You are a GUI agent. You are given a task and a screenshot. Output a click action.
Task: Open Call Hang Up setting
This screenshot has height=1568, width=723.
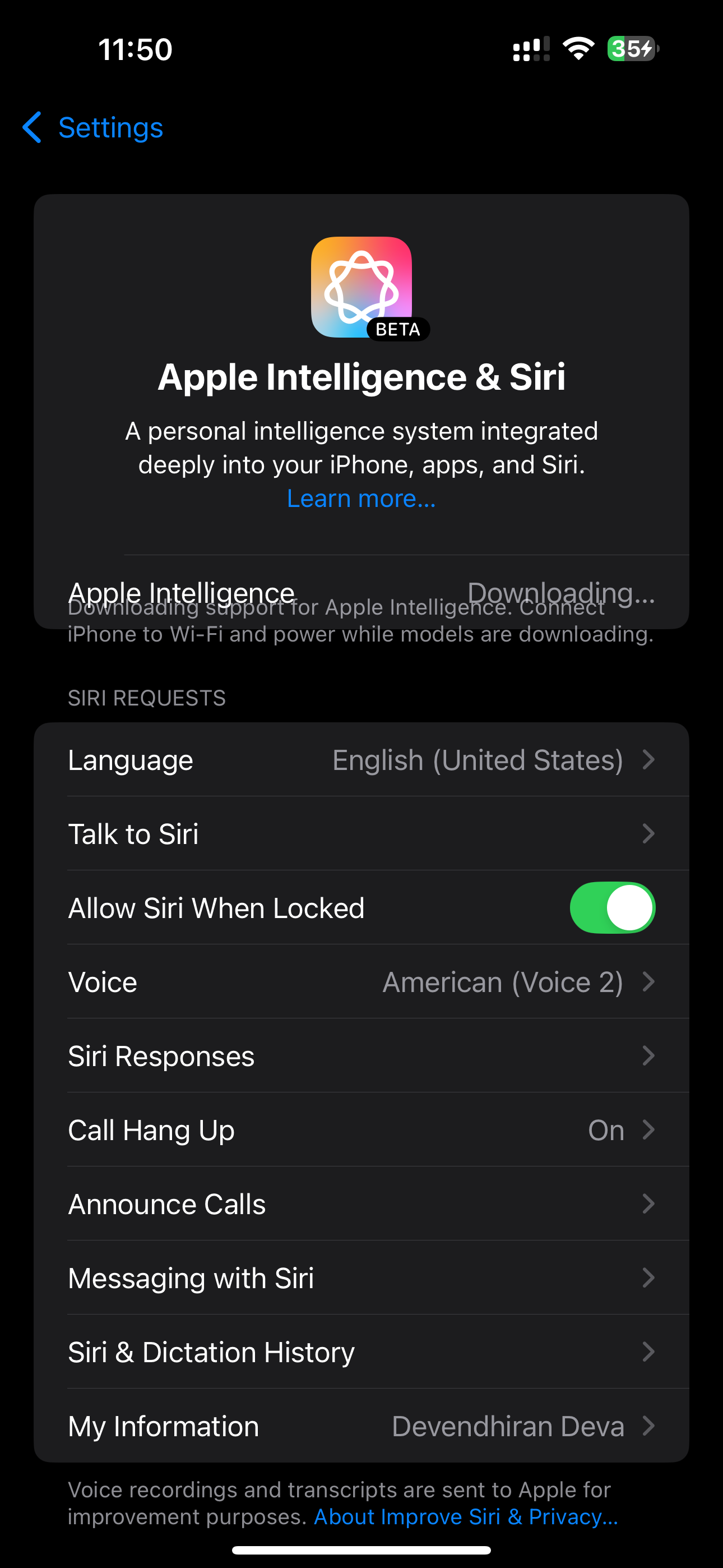(361, 1131)
